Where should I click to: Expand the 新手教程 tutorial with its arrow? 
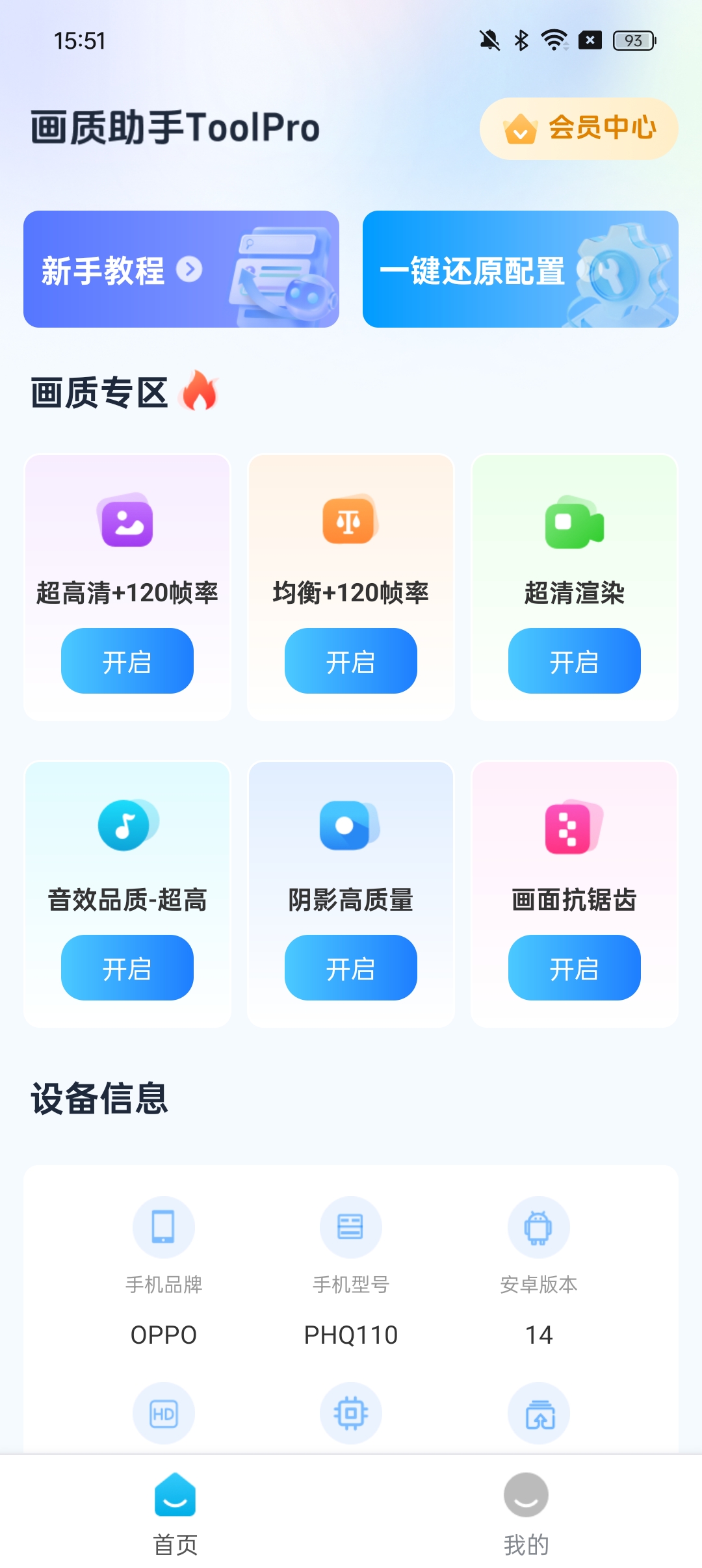189,270
